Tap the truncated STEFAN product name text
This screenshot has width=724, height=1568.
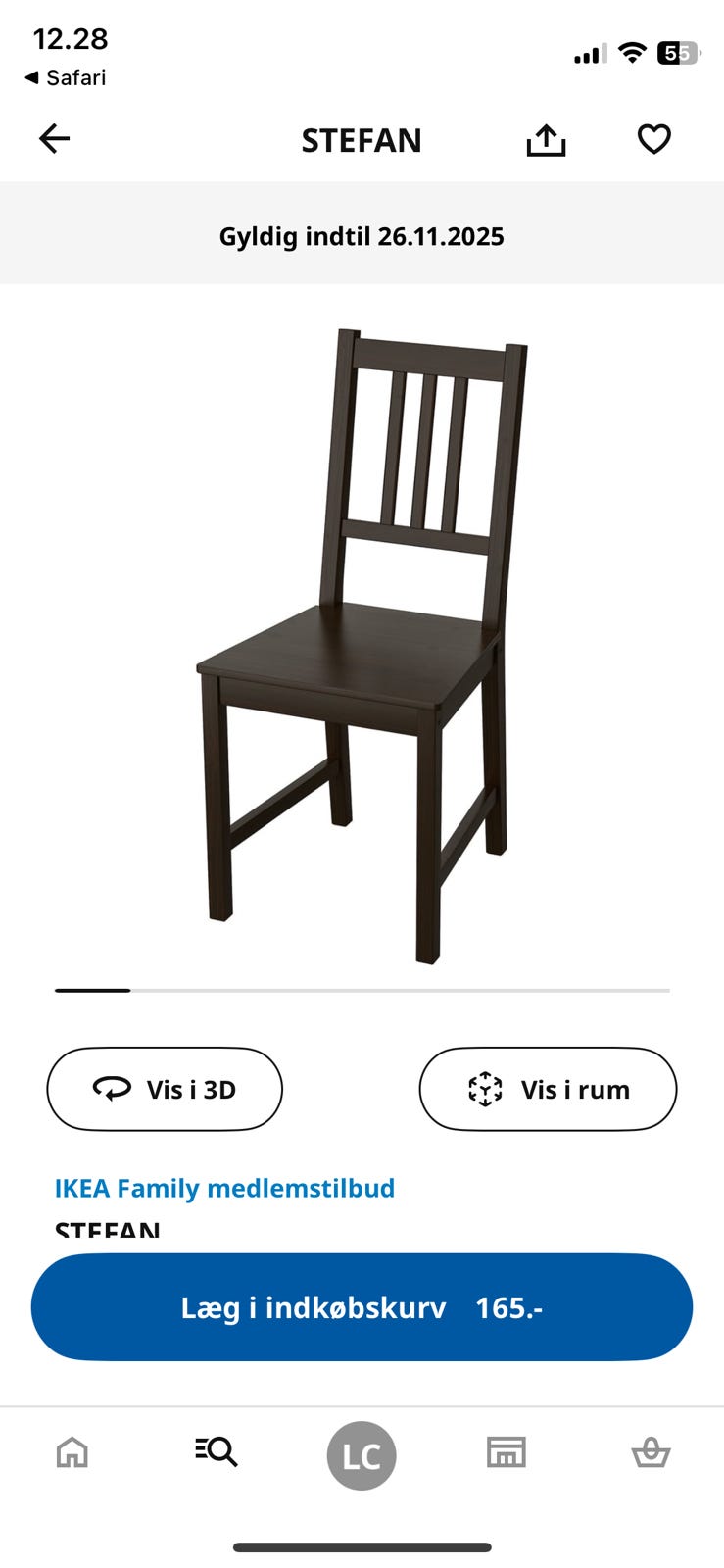[106, 1231]
